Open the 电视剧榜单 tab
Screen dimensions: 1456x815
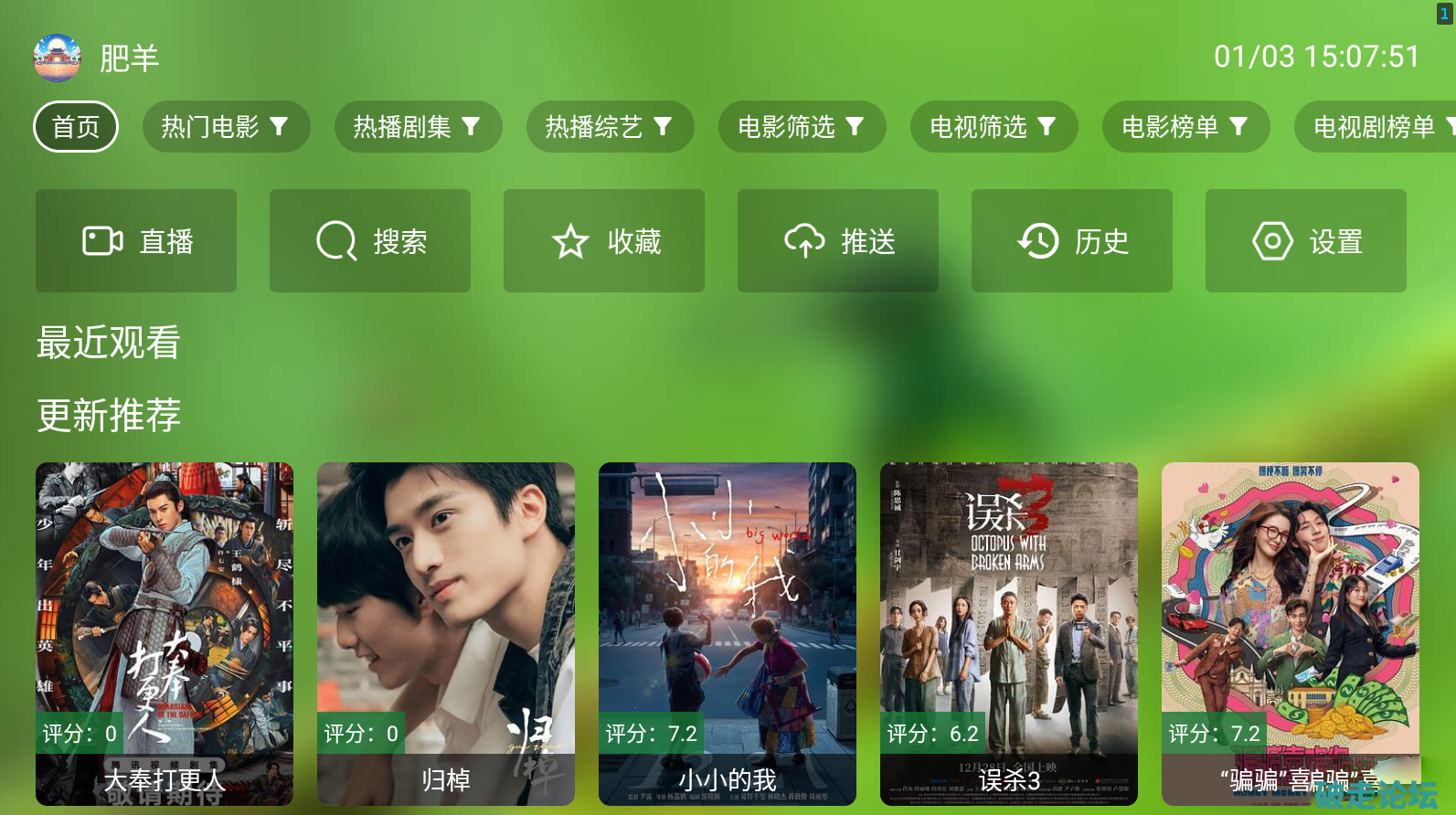click(1376, 126)
